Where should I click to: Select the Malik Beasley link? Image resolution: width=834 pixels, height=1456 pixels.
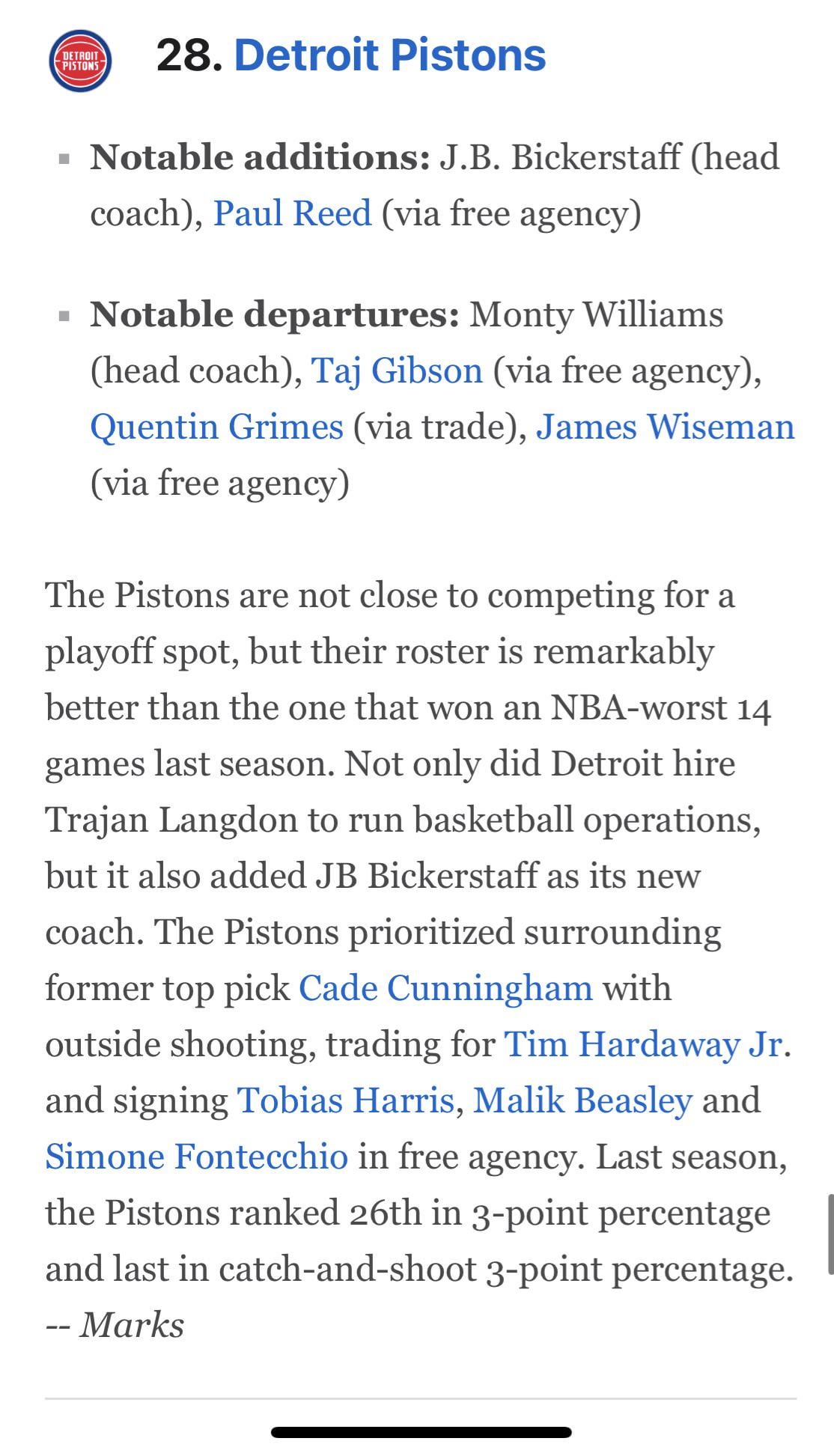pyautogui.click(x=582, y=1100)
